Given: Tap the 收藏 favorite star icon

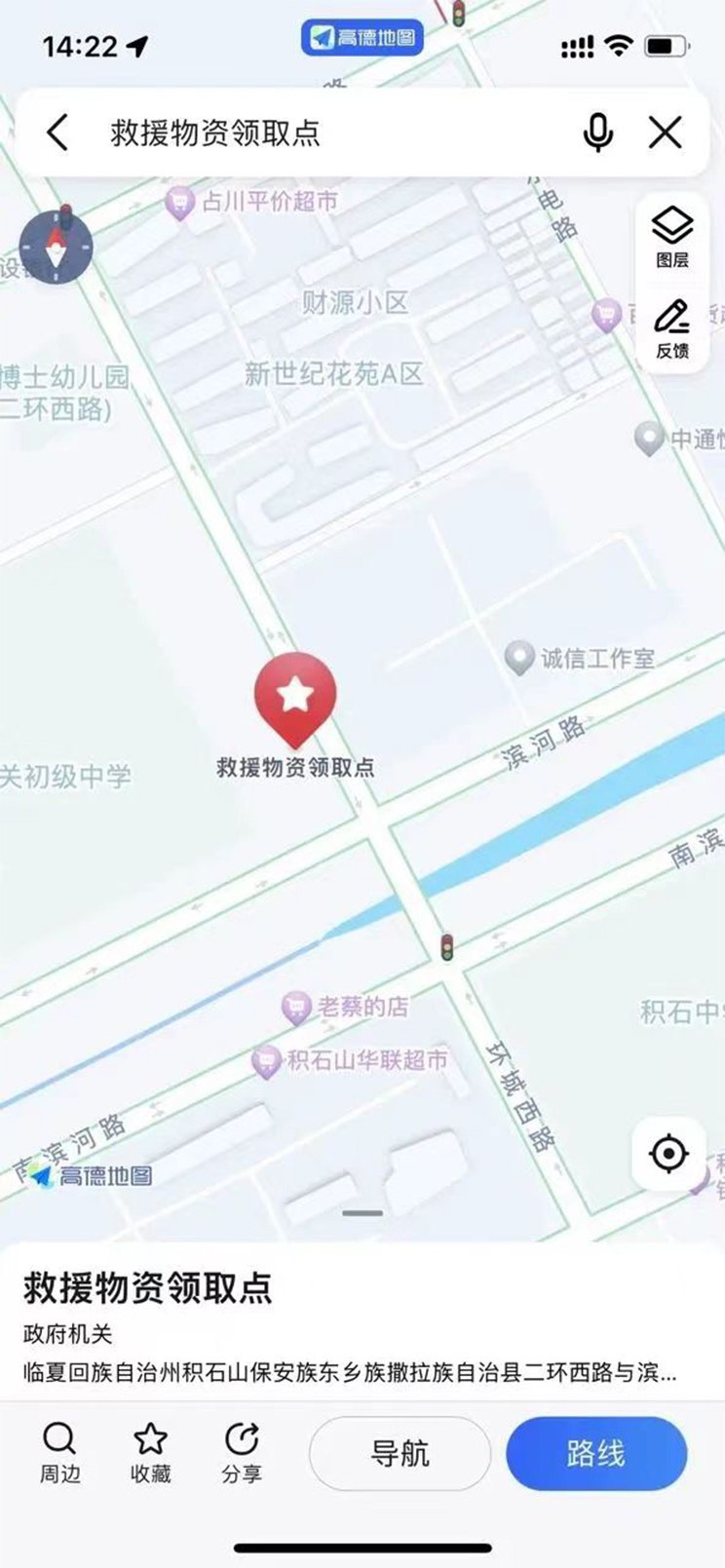Looking at the screenshot, I should (x=149, y=1453).
